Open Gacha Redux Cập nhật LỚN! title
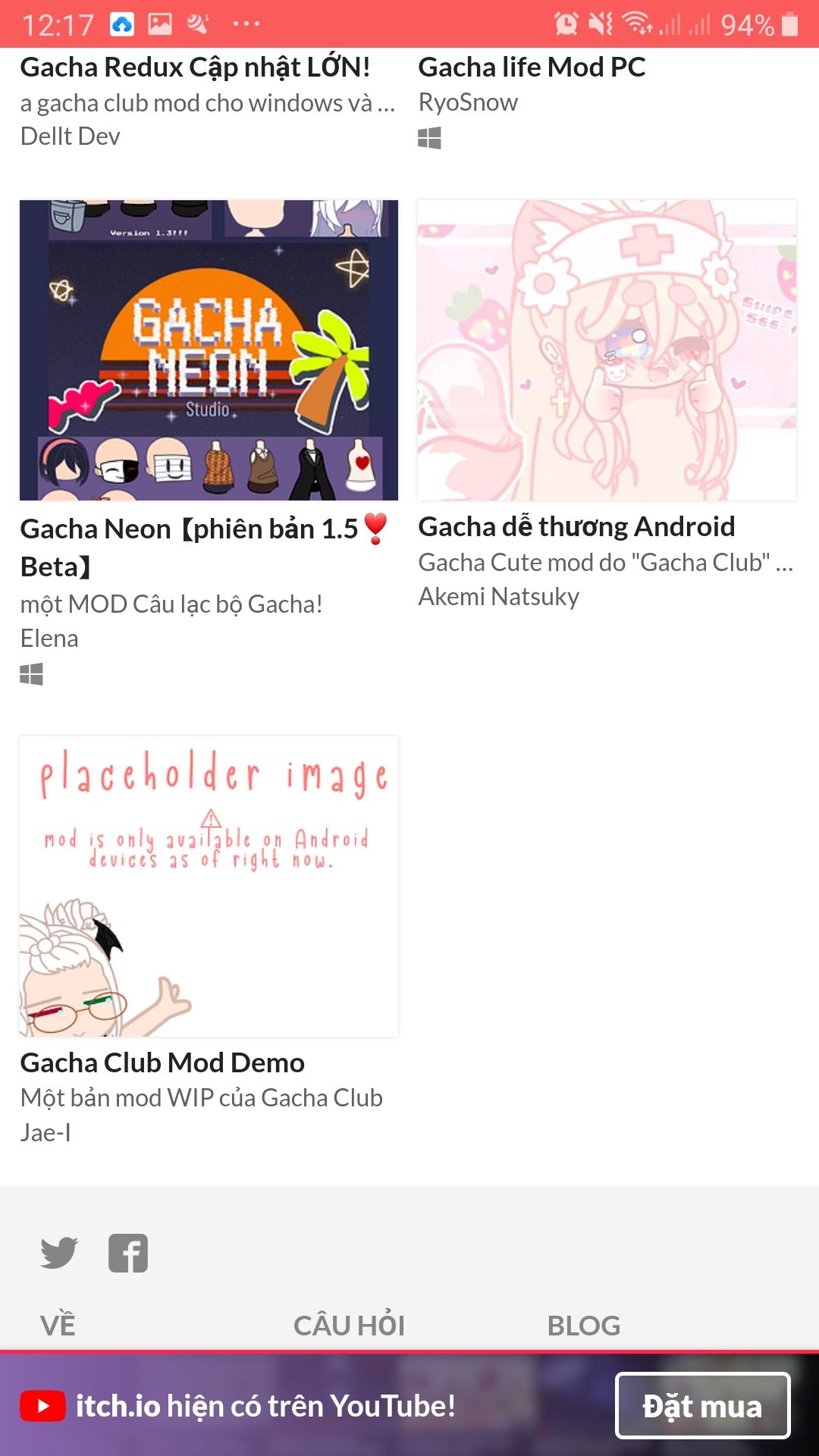The image size is (819, 1456). click(x=195, y=67)
